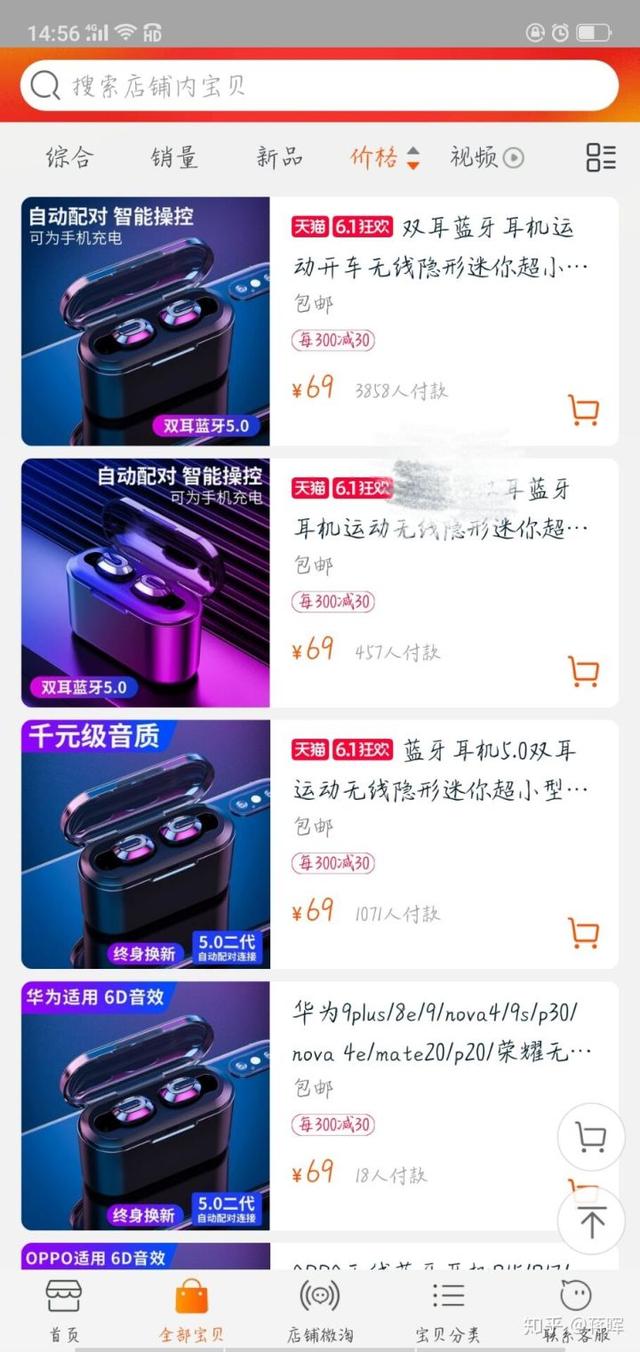Add 3858人付款 earphones to cart
This screenshot has height=1352, width=640.
[x=584, y=410]
